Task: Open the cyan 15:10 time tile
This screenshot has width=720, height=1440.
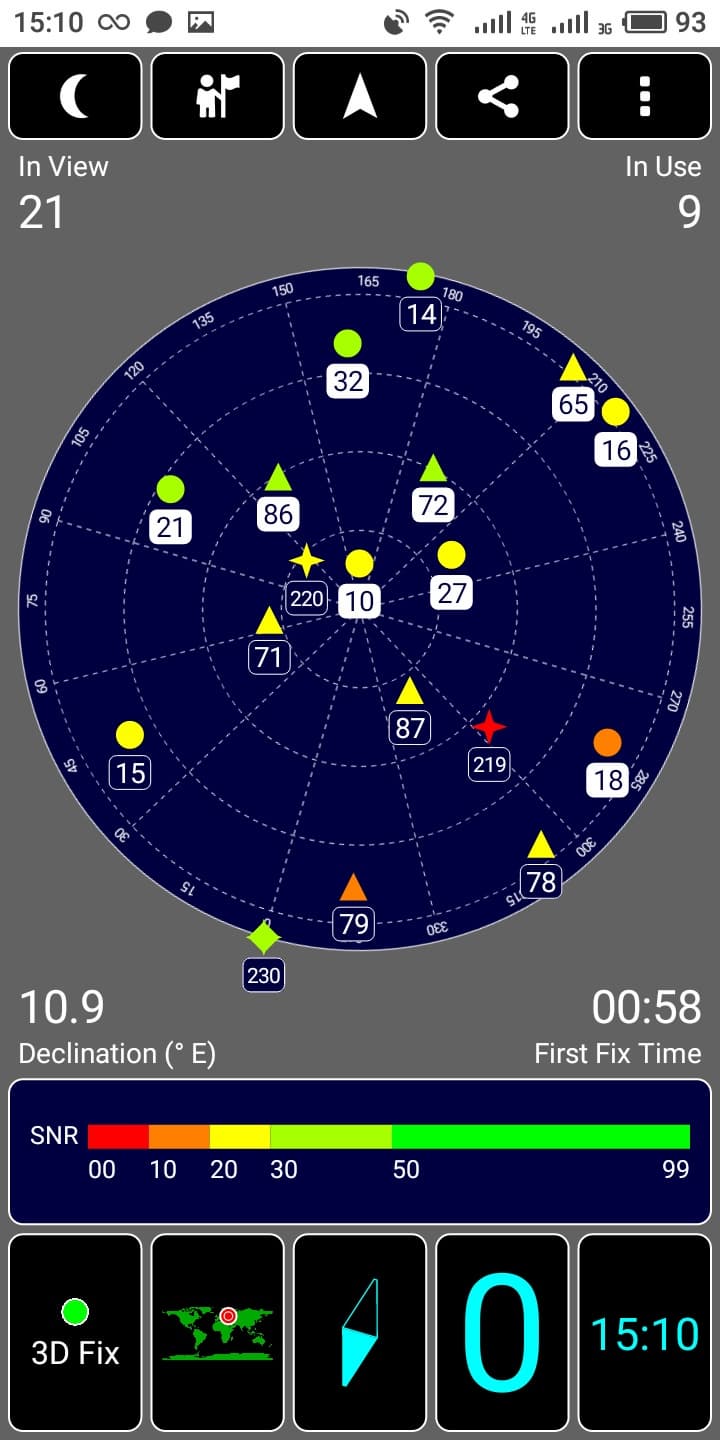Action: coord(645,1332)
